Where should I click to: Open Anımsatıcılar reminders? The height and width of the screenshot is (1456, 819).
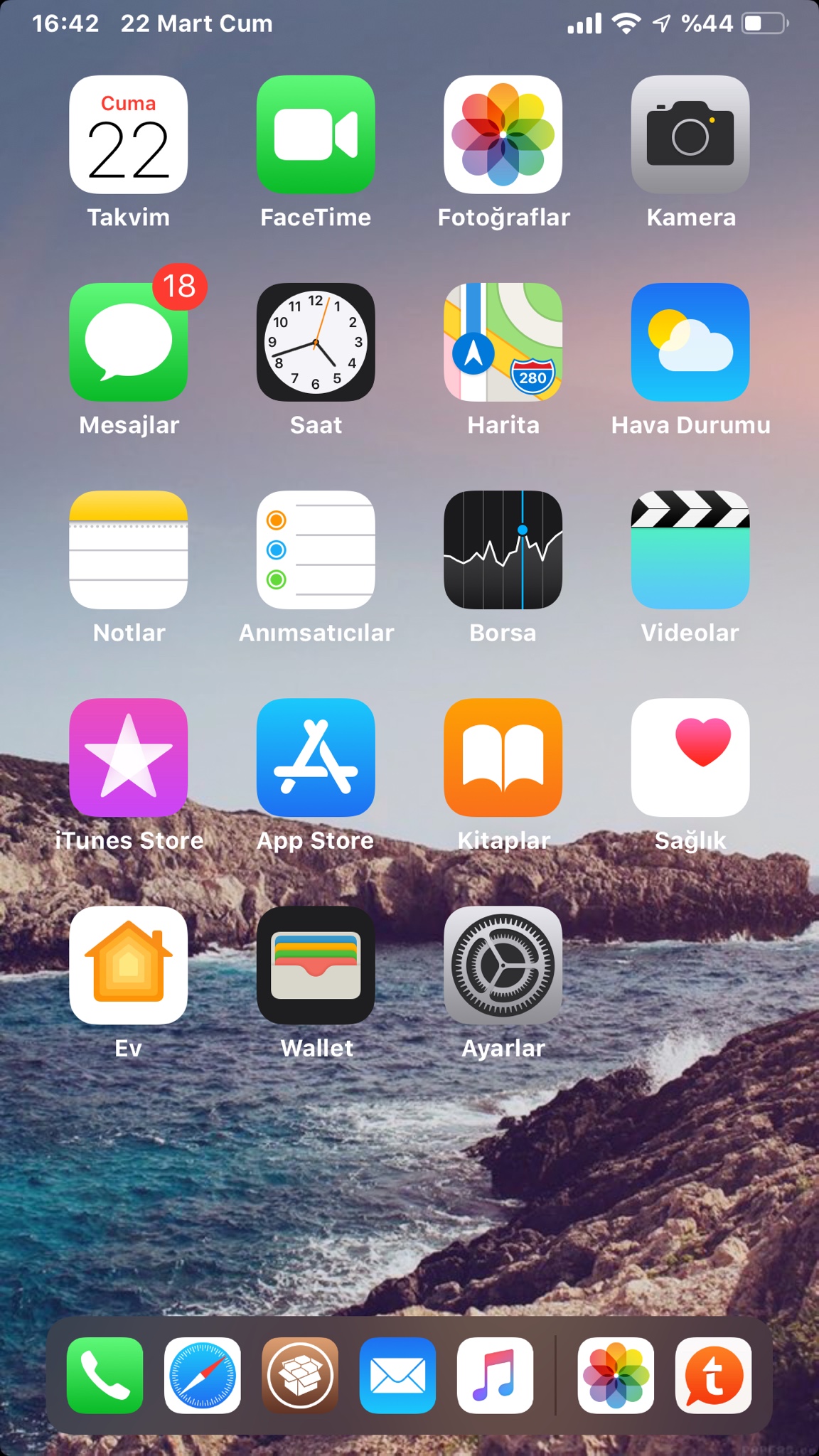tap(316, 550)
